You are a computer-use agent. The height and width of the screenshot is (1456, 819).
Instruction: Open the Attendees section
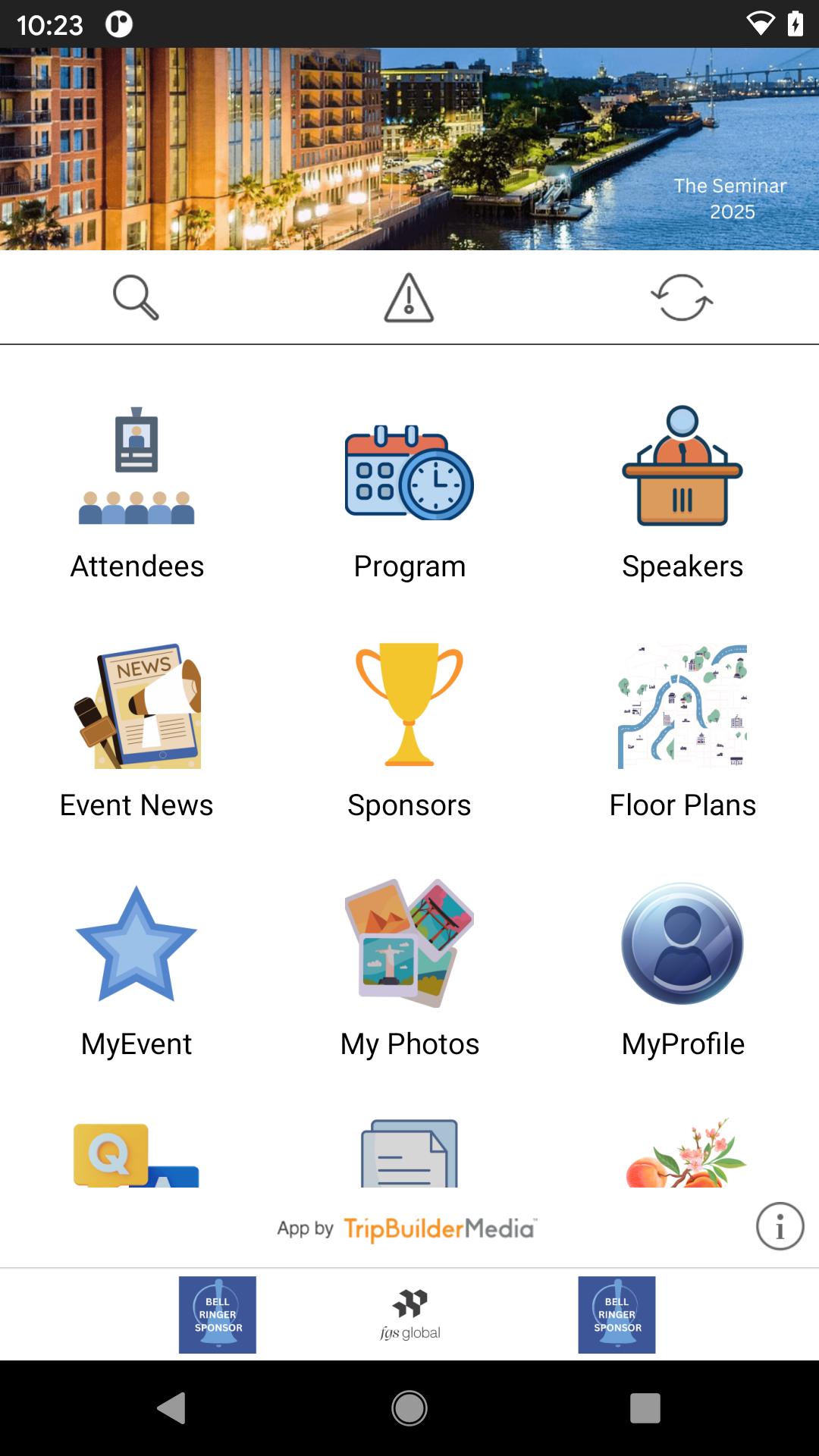pos(136,493)
